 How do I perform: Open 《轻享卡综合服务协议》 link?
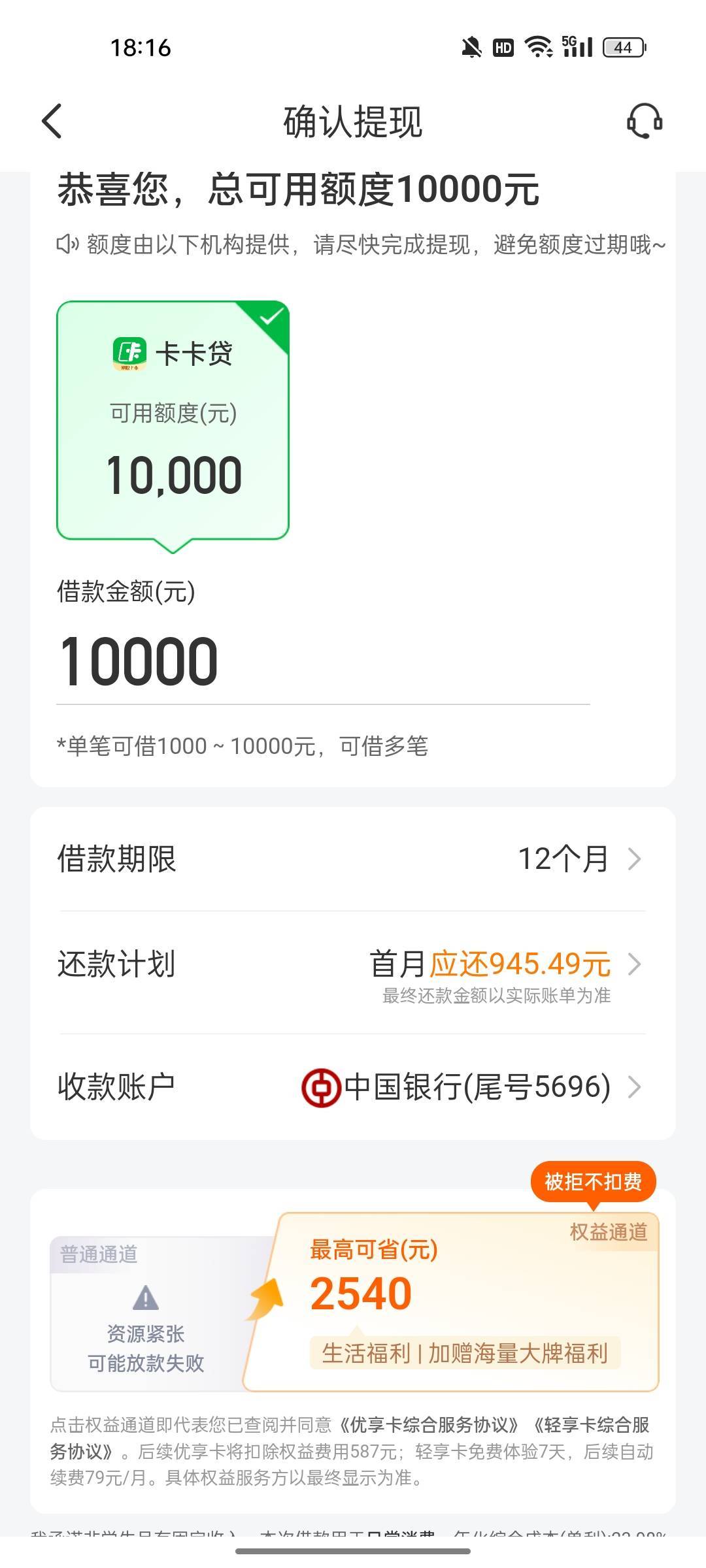pyautogui.click(x=350, y=1438)
